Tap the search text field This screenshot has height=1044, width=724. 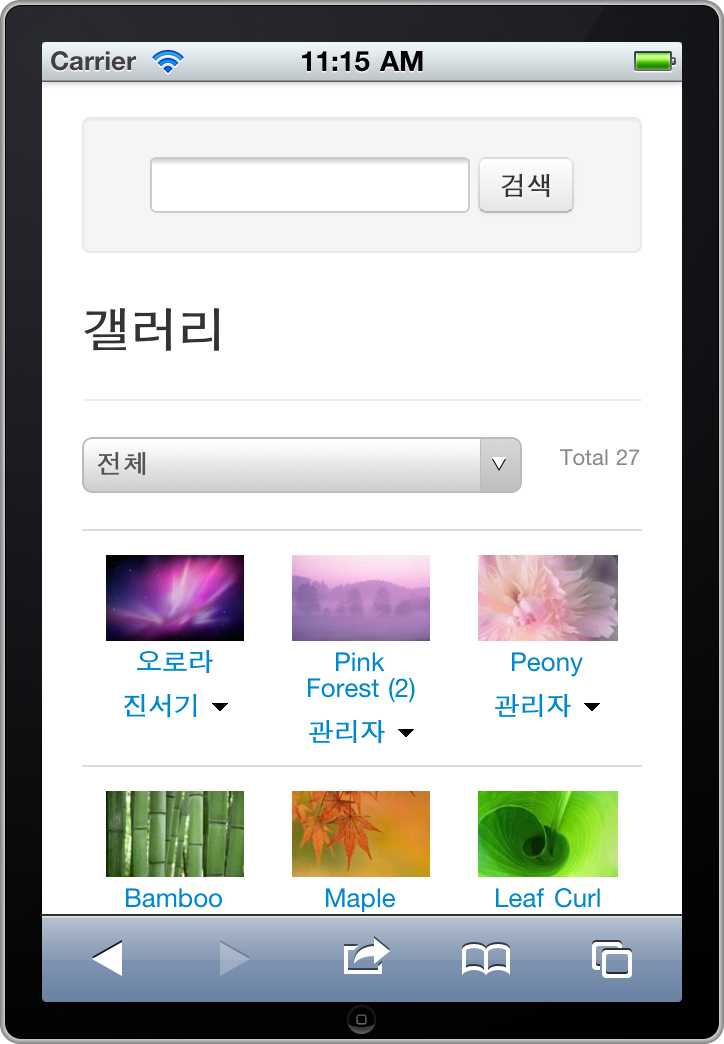pyautogui.click(x=309, y=185)
